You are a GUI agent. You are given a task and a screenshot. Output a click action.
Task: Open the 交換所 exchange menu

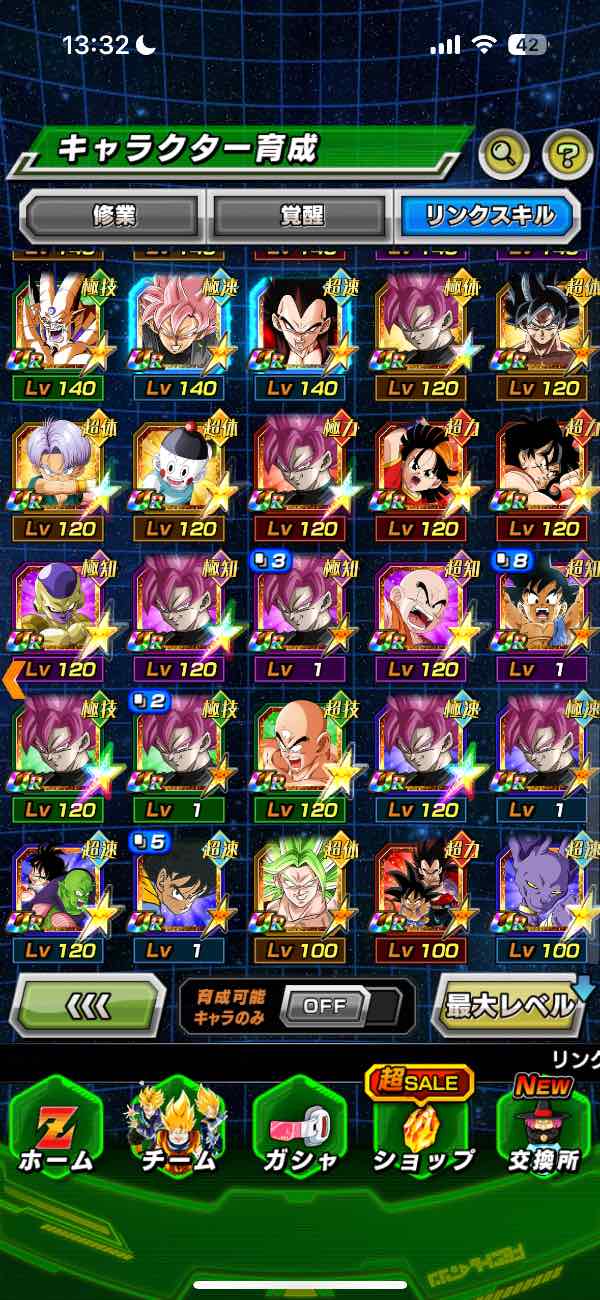pyautogui.click(x=543, y=1125)
